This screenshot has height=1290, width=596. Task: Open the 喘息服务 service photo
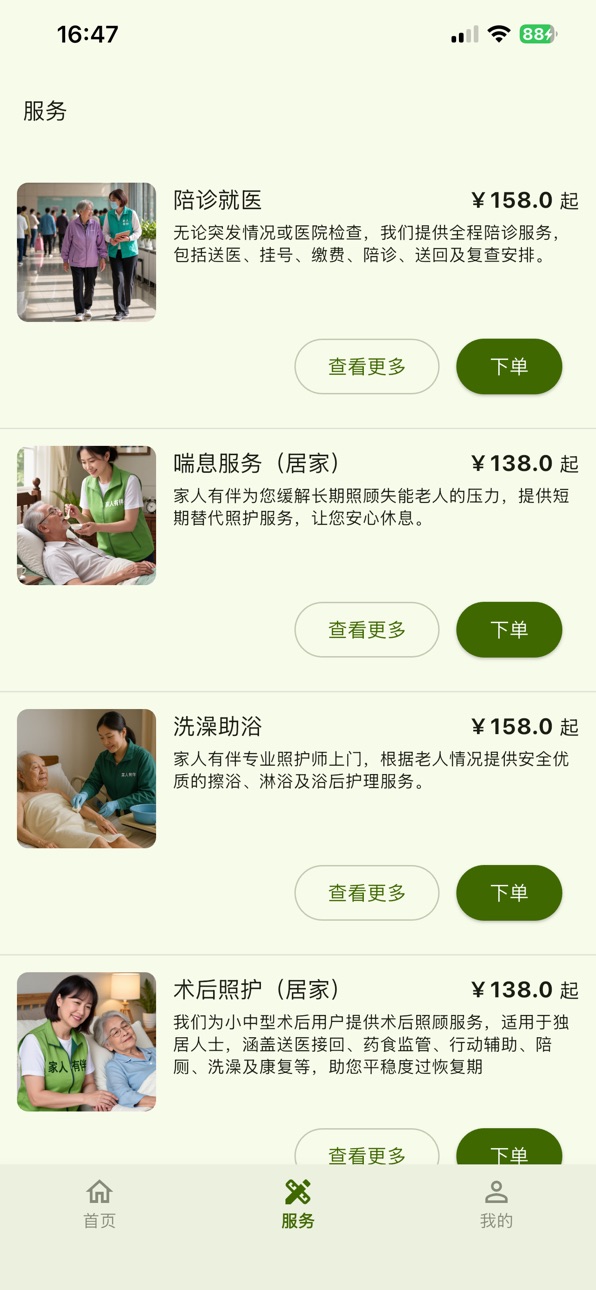click(x=86, y=515)
